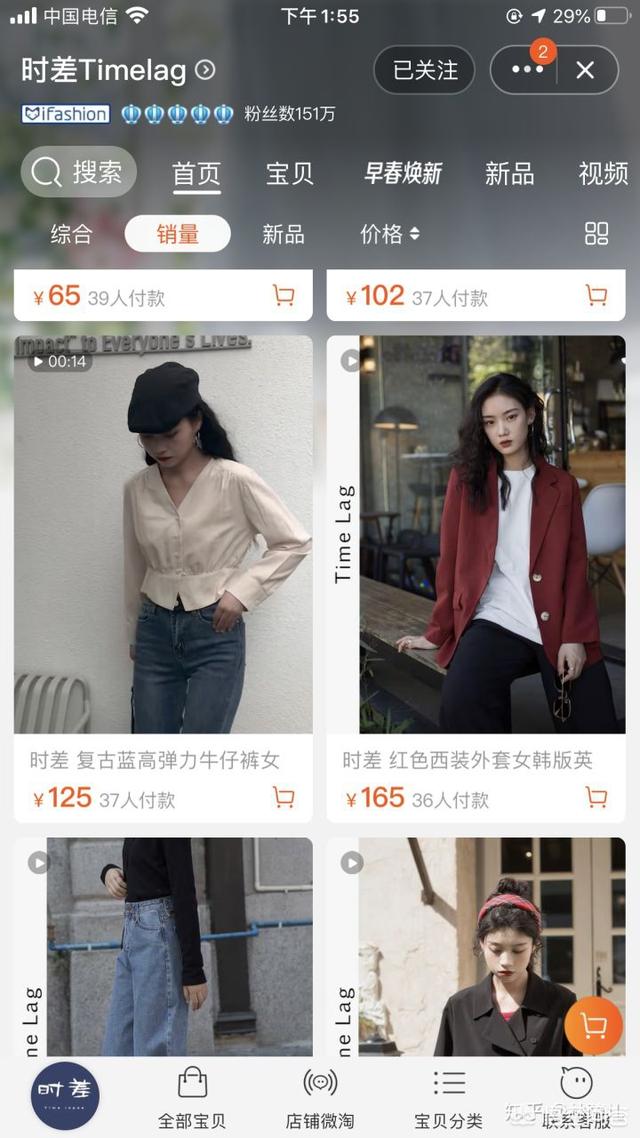Sort products by 综合
Screen dimensions: 640x1138
click(x=71, y=234)
